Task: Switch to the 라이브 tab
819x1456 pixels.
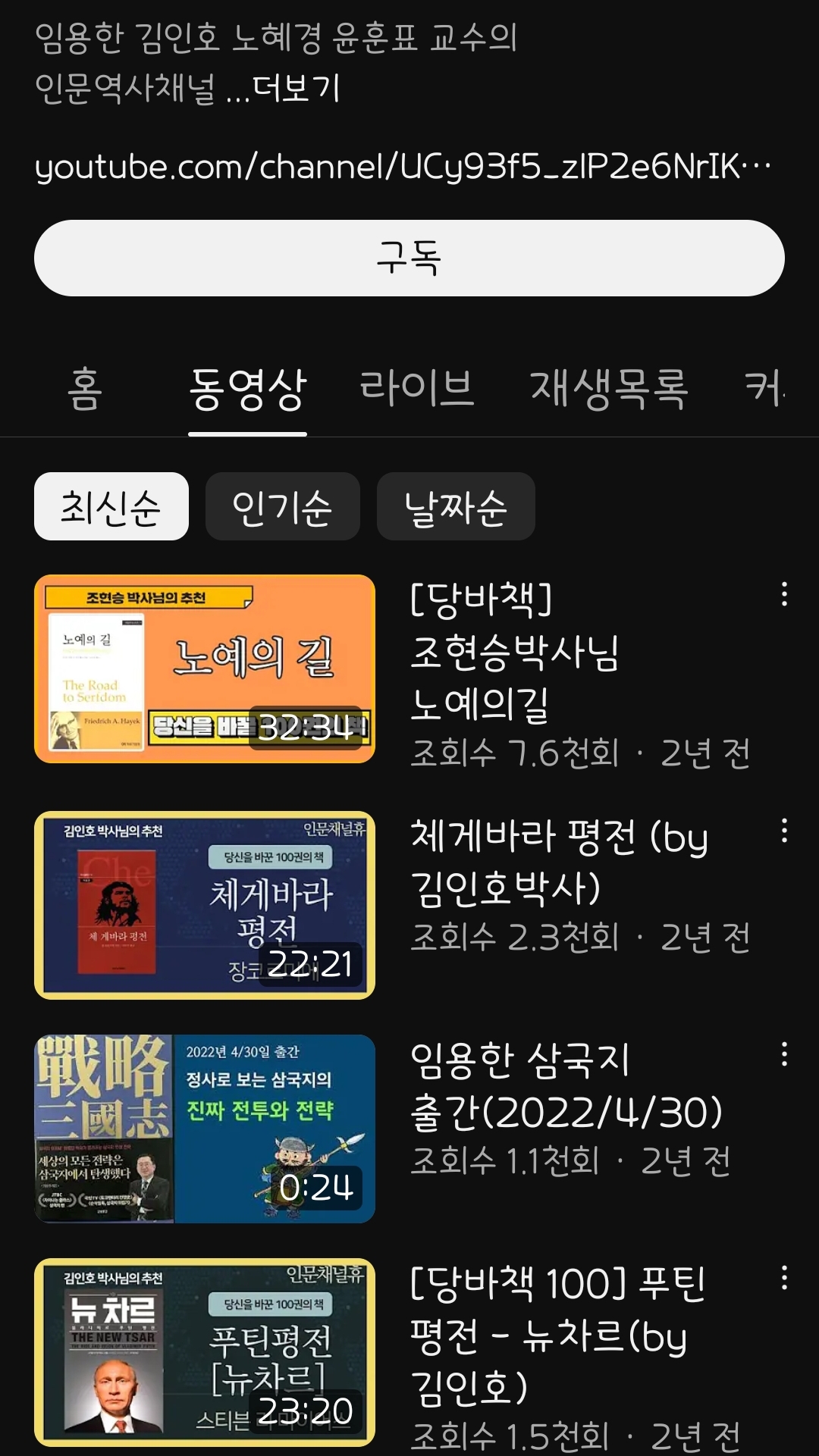Action: point(416,389)
